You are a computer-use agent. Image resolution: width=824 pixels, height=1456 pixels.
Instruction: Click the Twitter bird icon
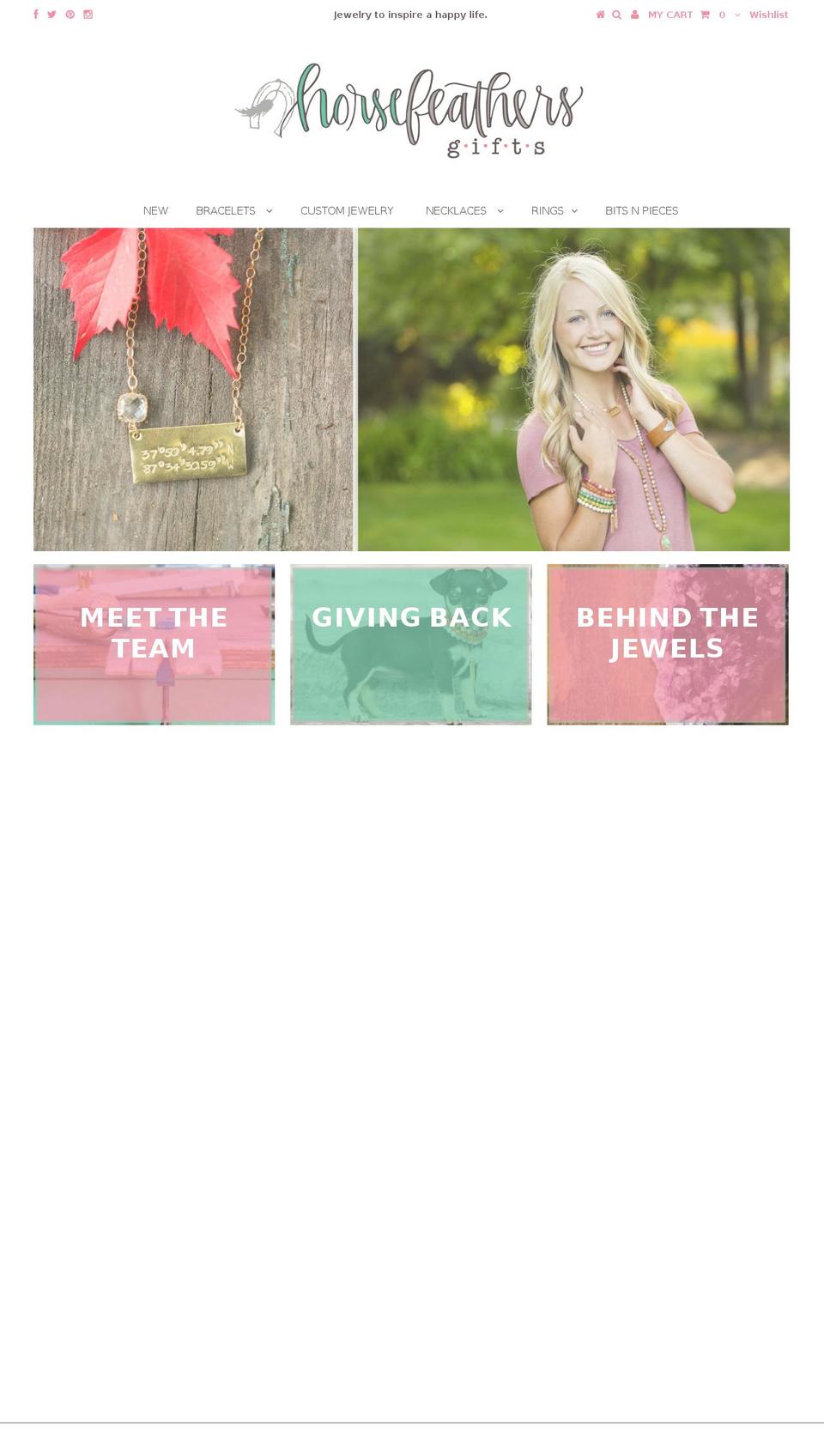click(52, 15)
